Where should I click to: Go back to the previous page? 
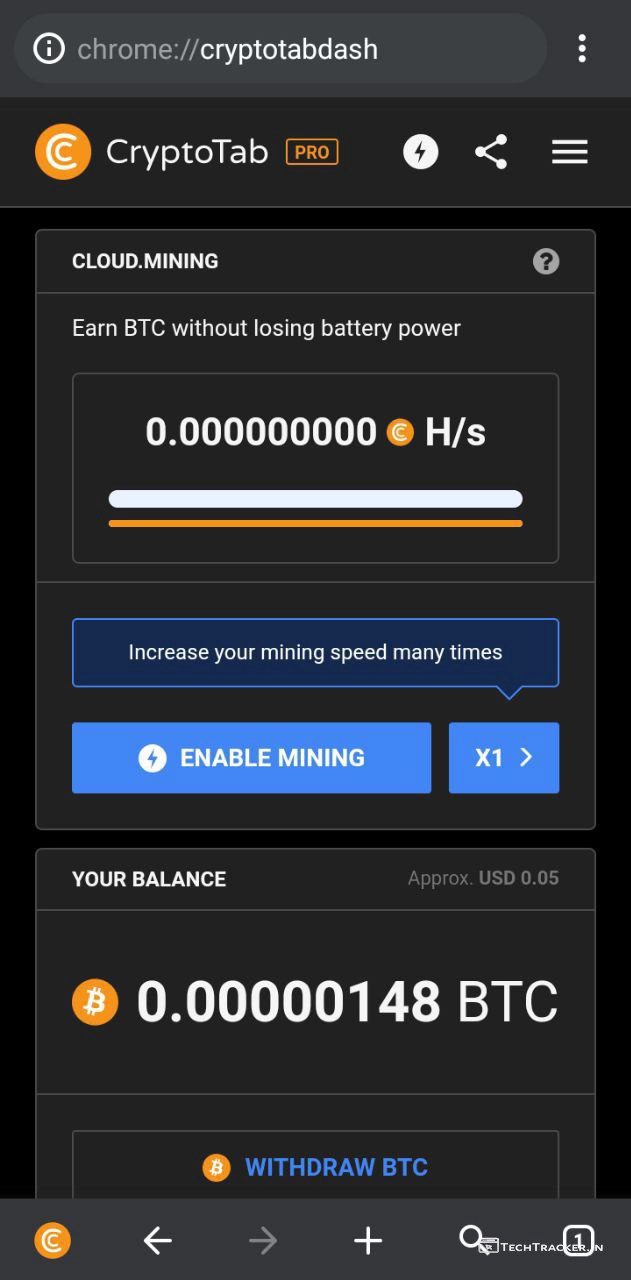pyautogui.click(x=157, y=1241)
